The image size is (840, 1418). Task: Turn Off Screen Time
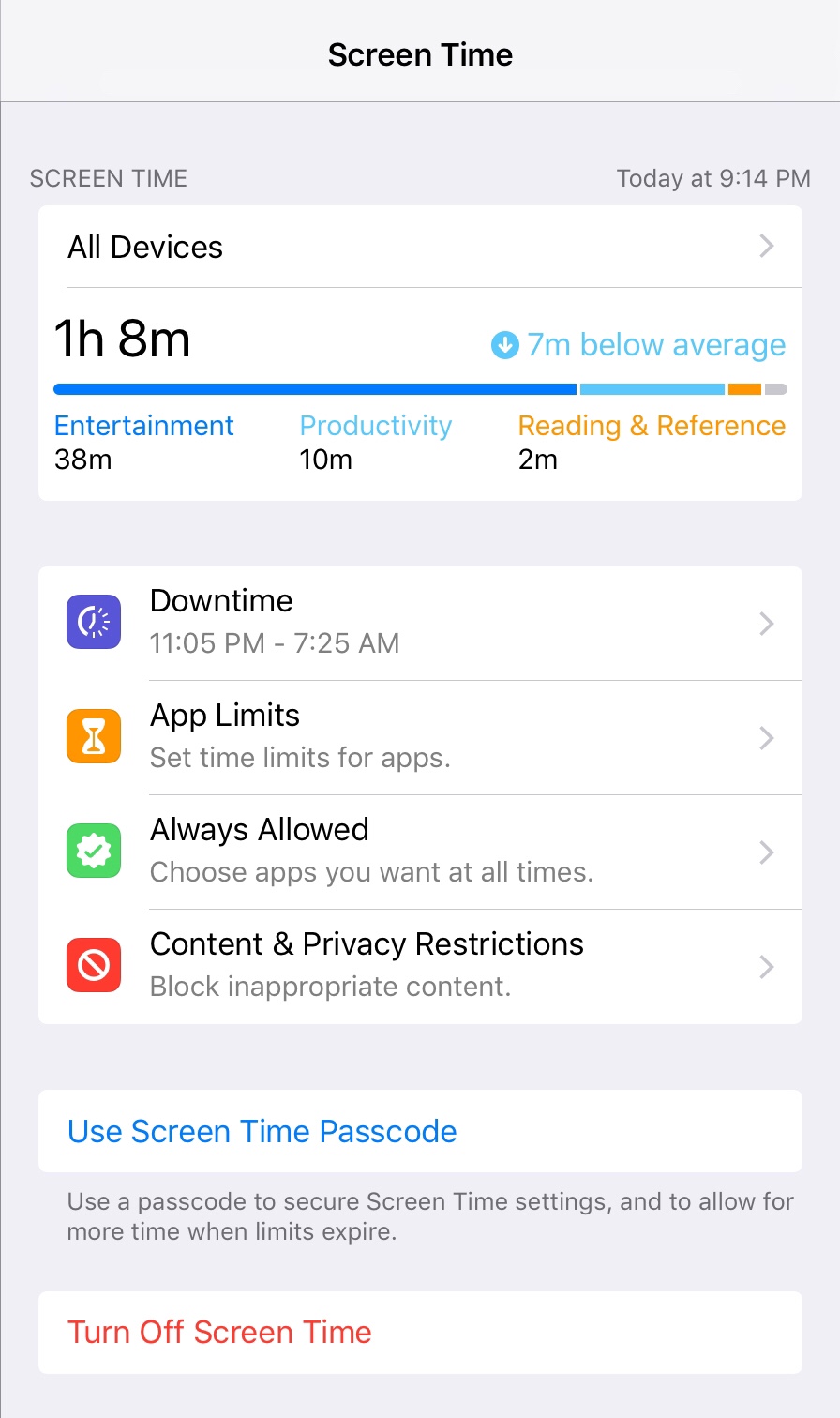pyautogui.click(x=220, y=1332)
